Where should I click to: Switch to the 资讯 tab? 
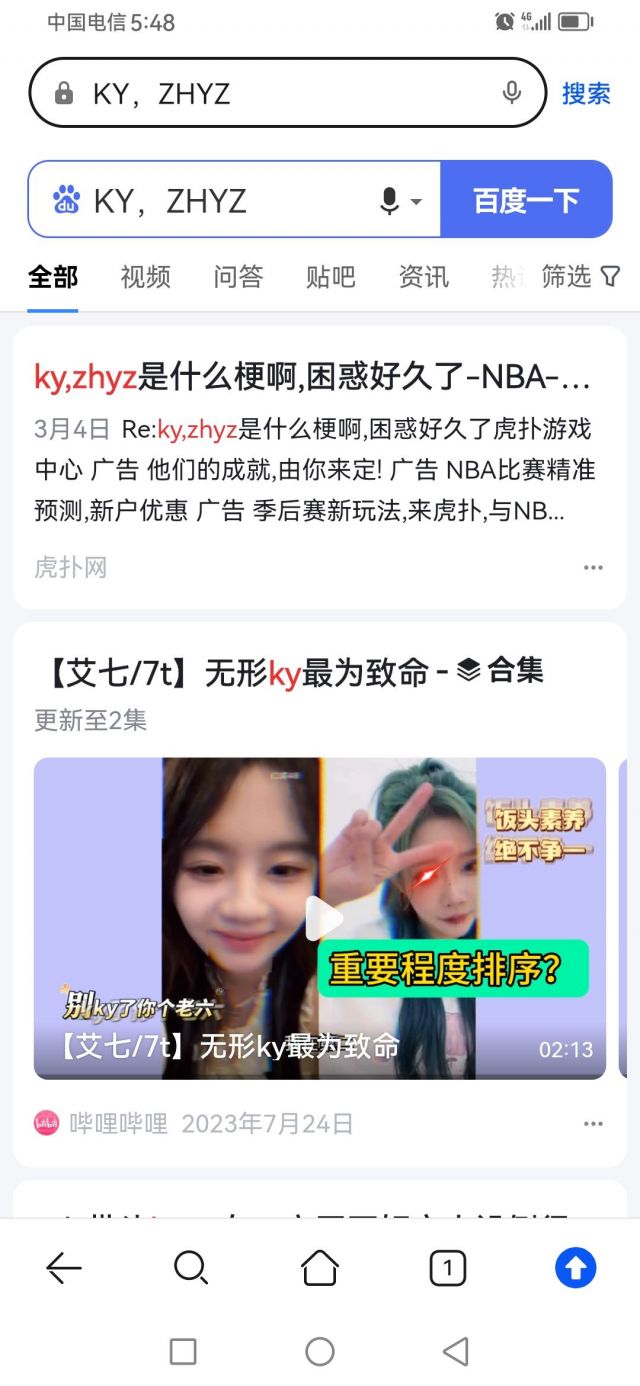(x=424, y=277)
